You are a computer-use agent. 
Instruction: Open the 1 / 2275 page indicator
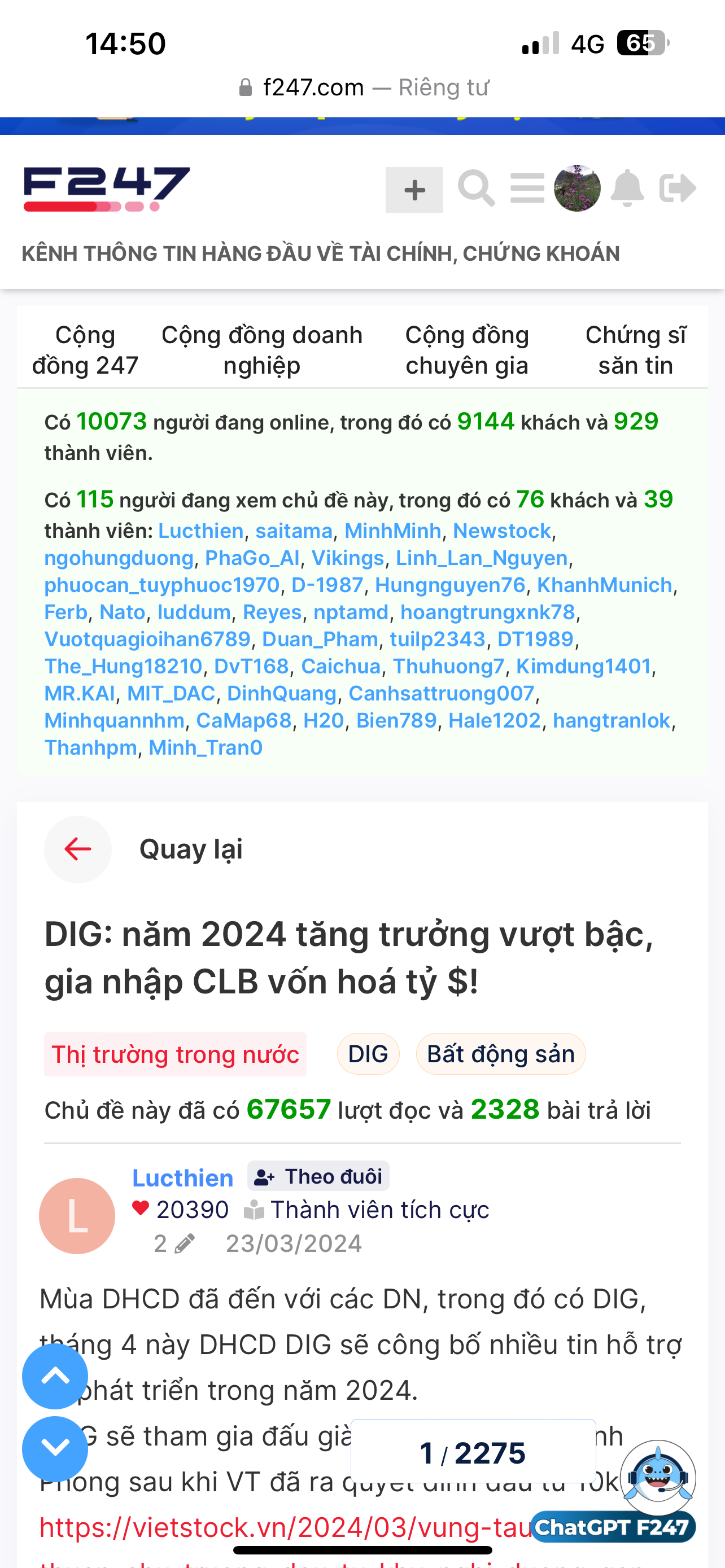[x=473, y=1453]
